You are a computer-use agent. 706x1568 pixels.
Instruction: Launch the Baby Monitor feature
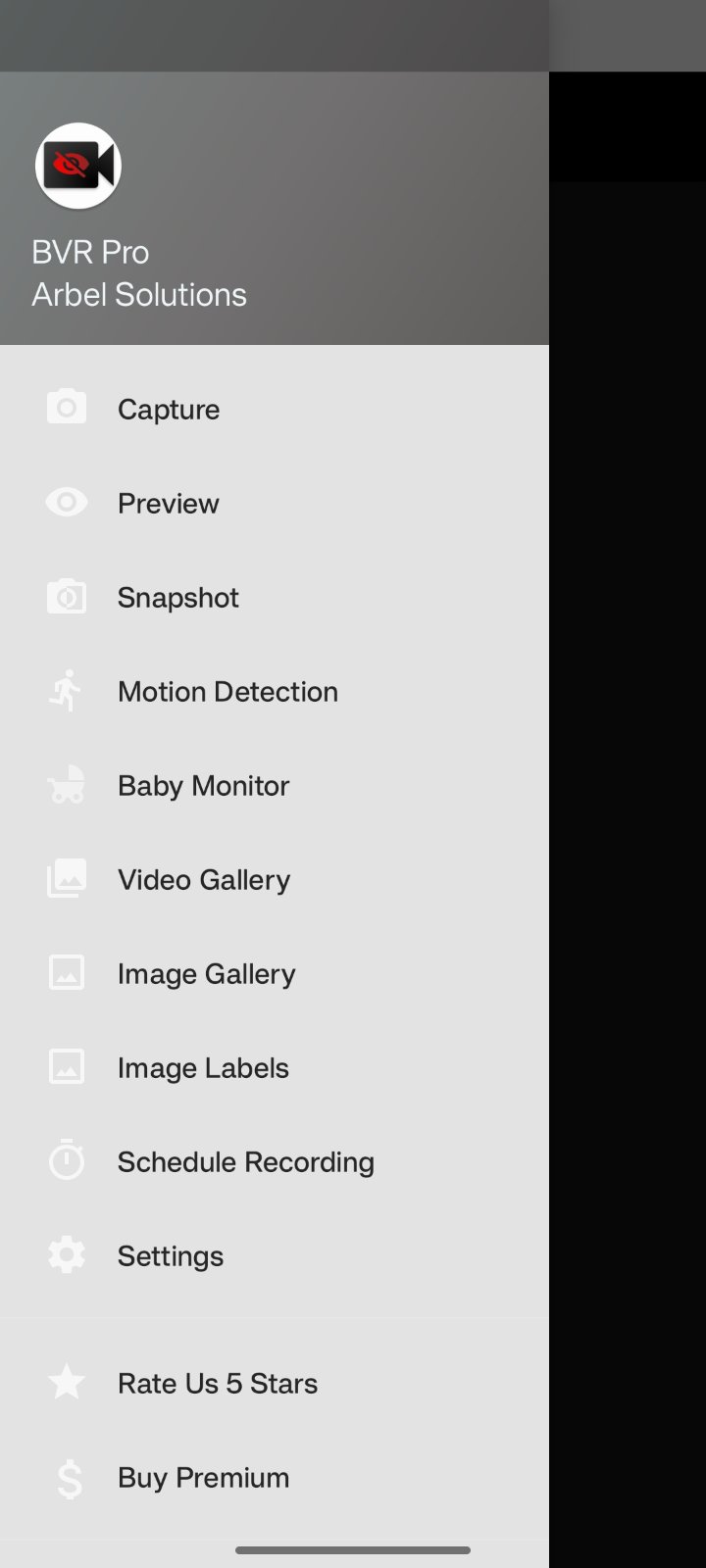(275, 785)
